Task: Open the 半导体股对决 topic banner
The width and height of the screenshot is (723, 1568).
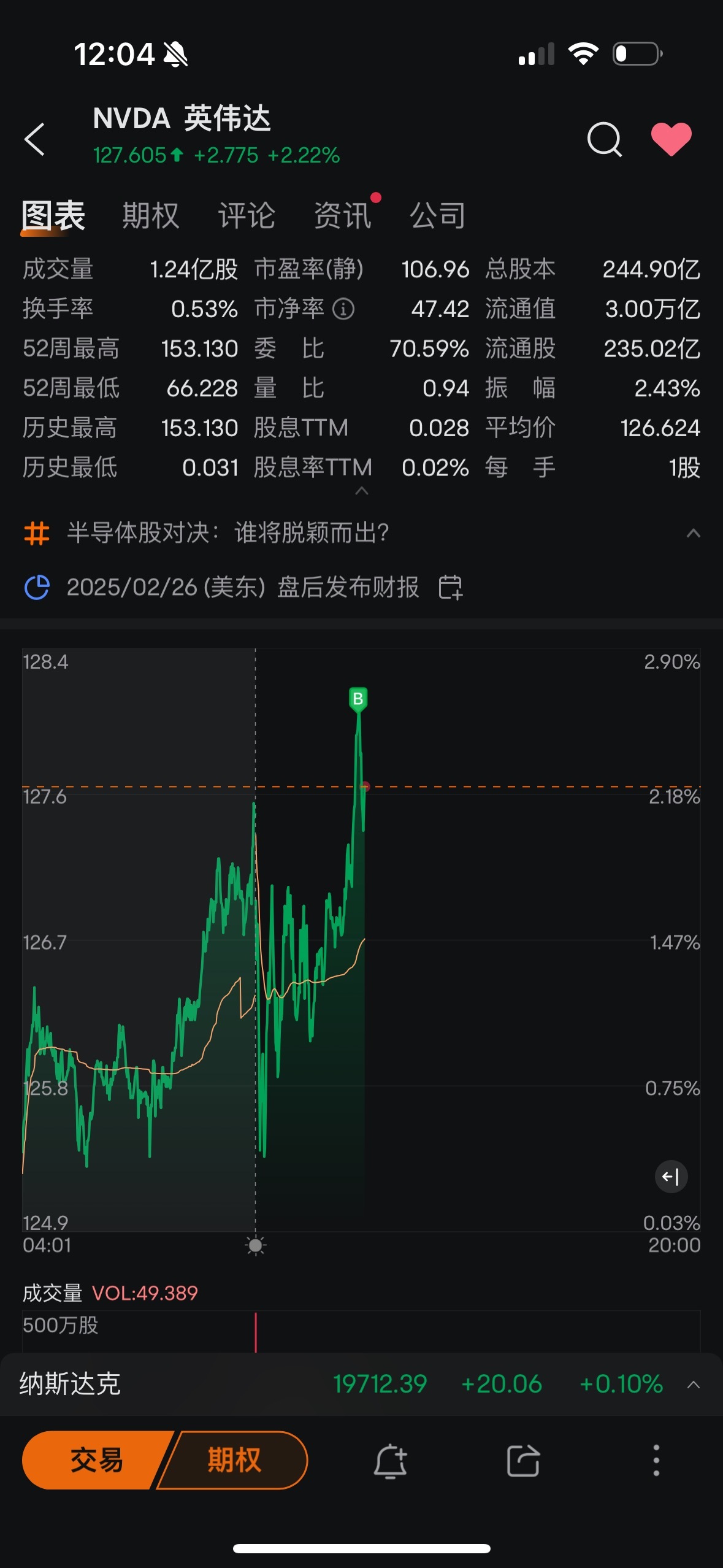Action: [228, 532]
